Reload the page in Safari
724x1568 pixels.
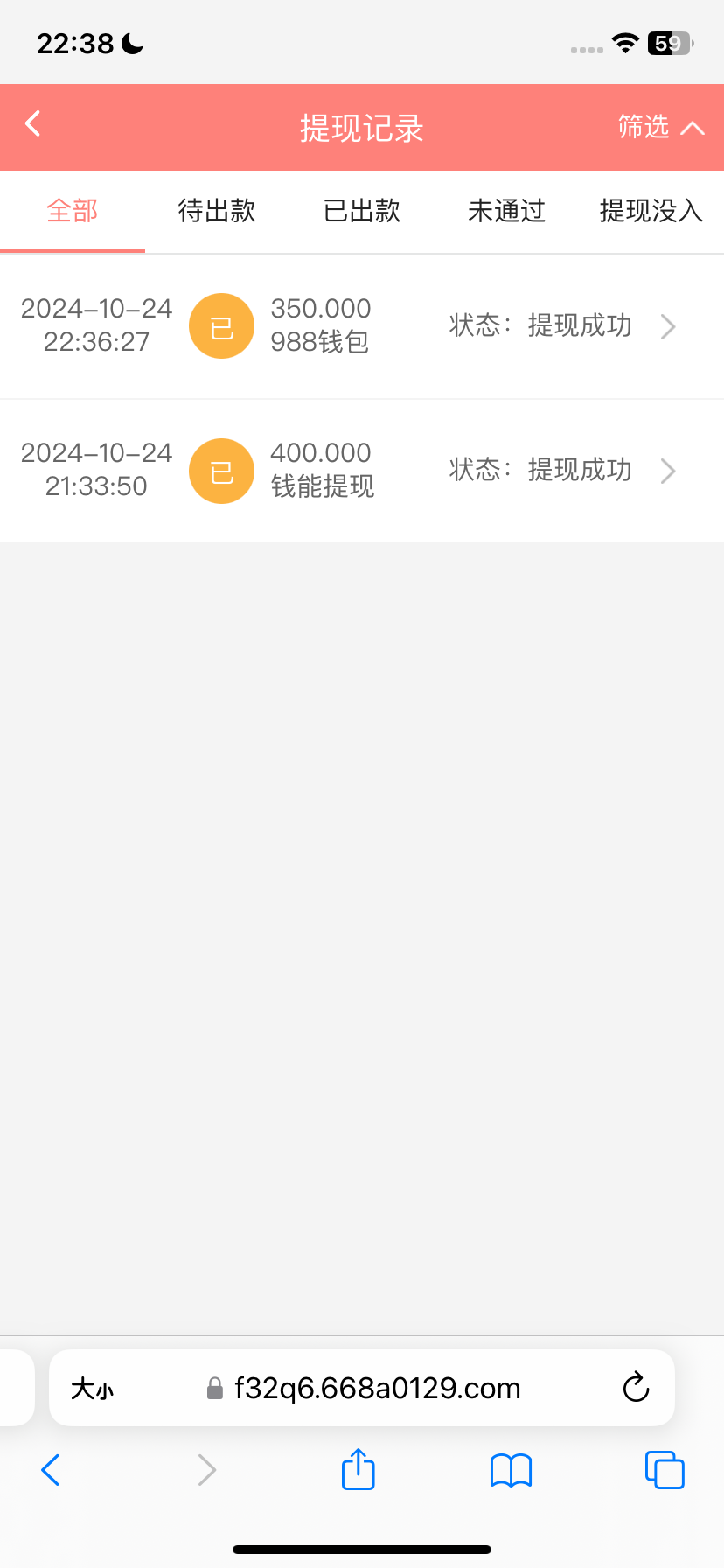[x=636, y=1388]
